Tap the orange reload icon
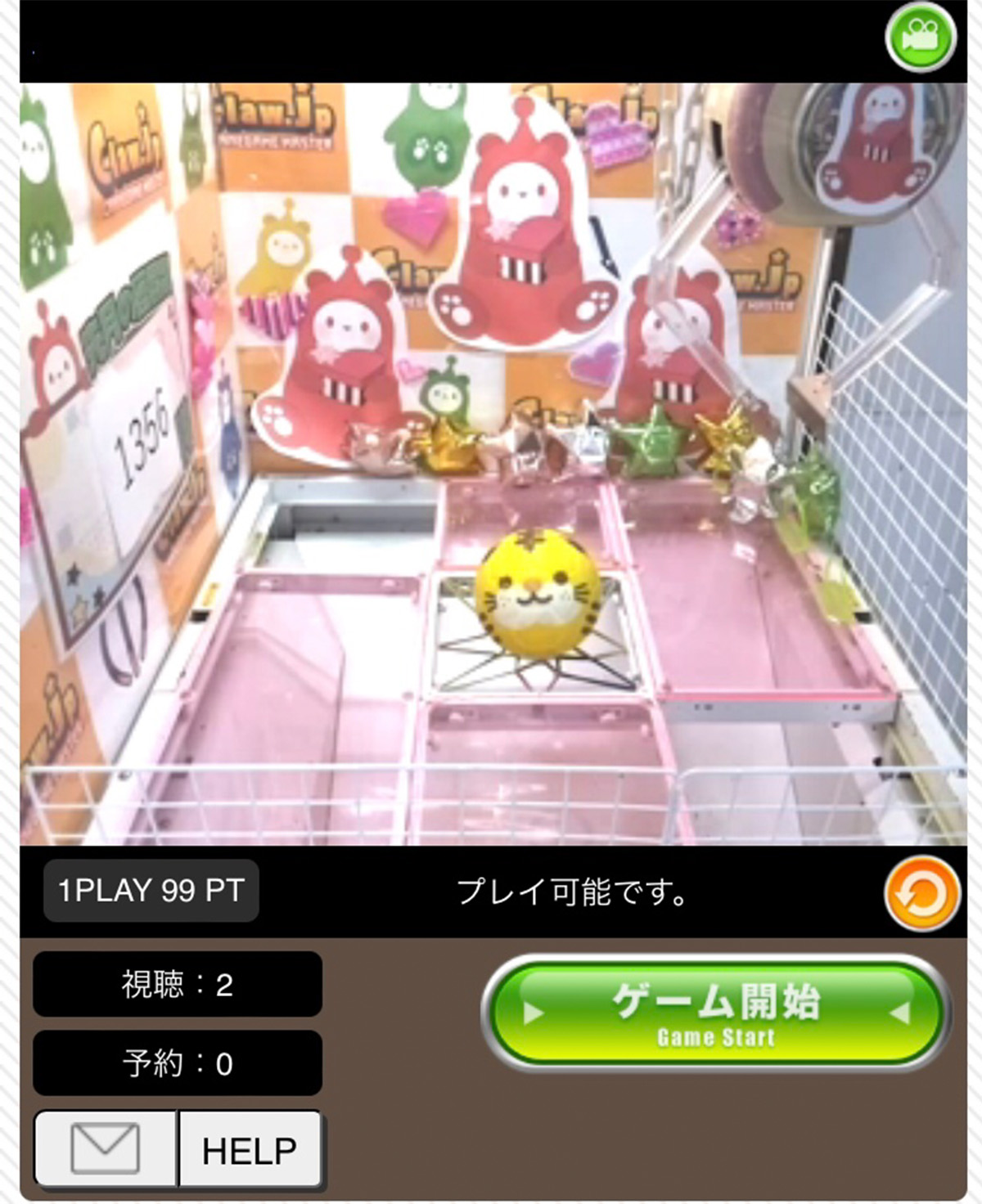 click(x=921, y=894)
